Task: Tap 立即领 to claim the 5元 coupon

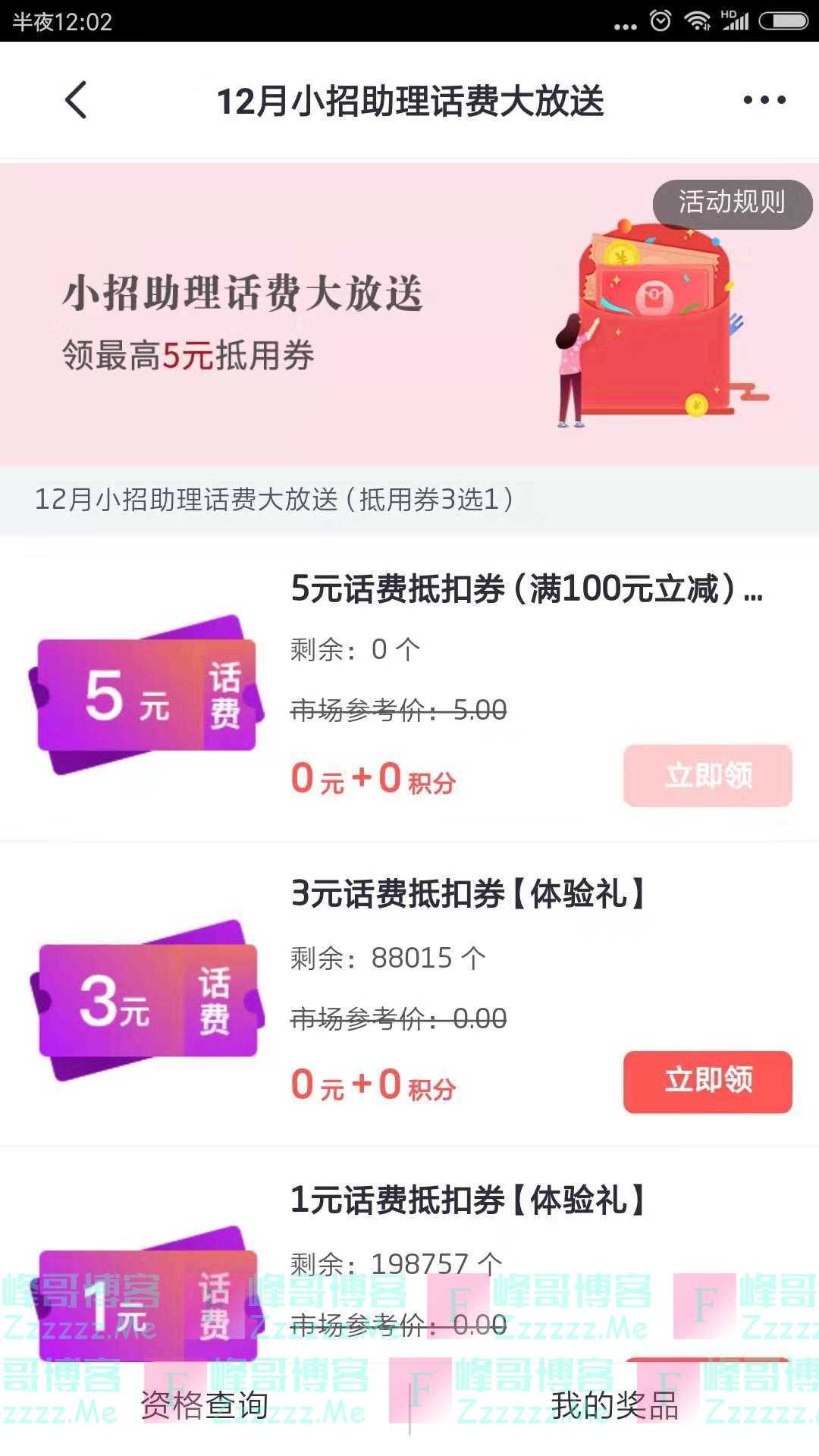Action: click(x=707, y=775)
